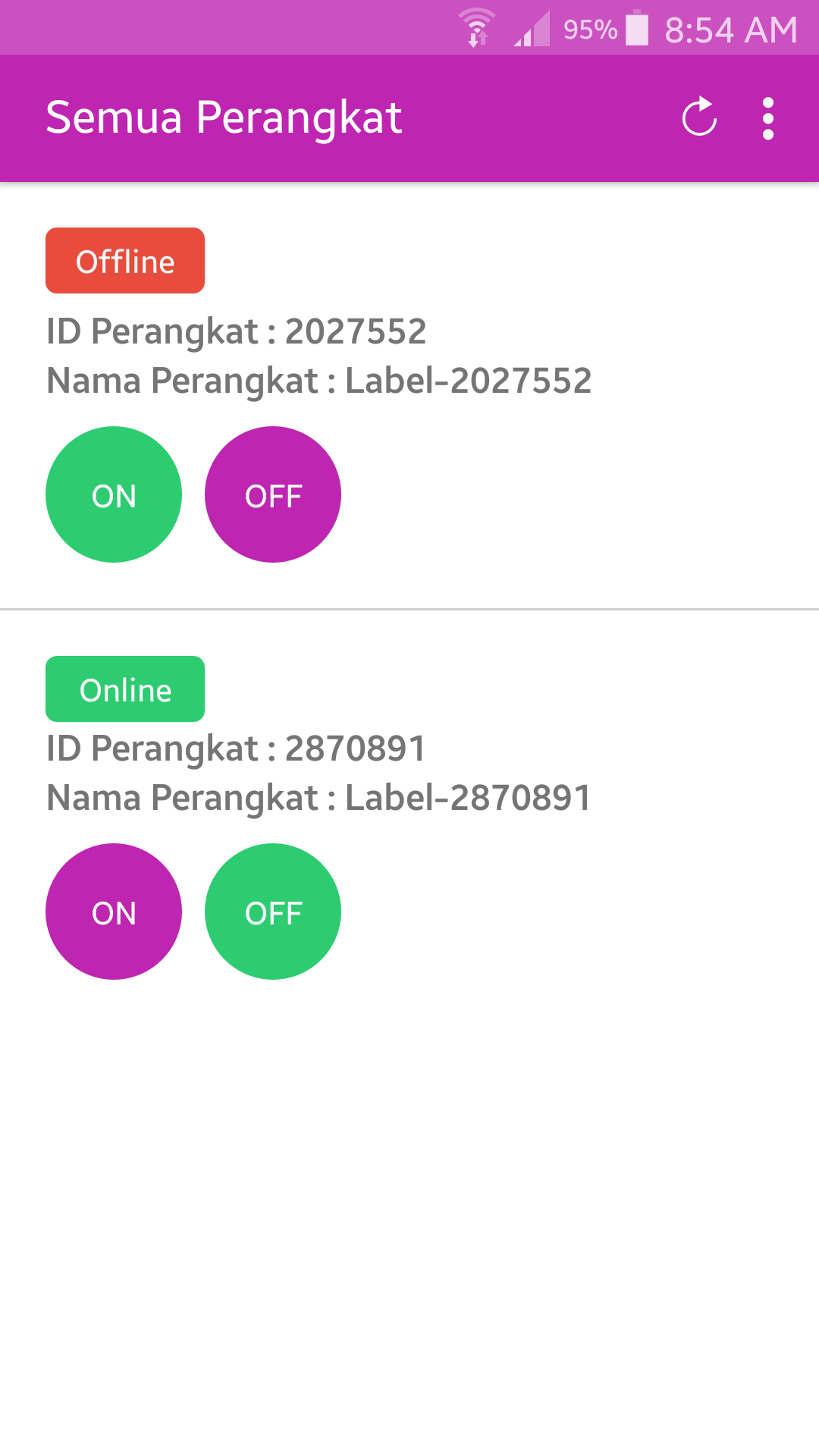Turn OFF device Label-2027552
819x1456 pixels.
tap(273, 494)
